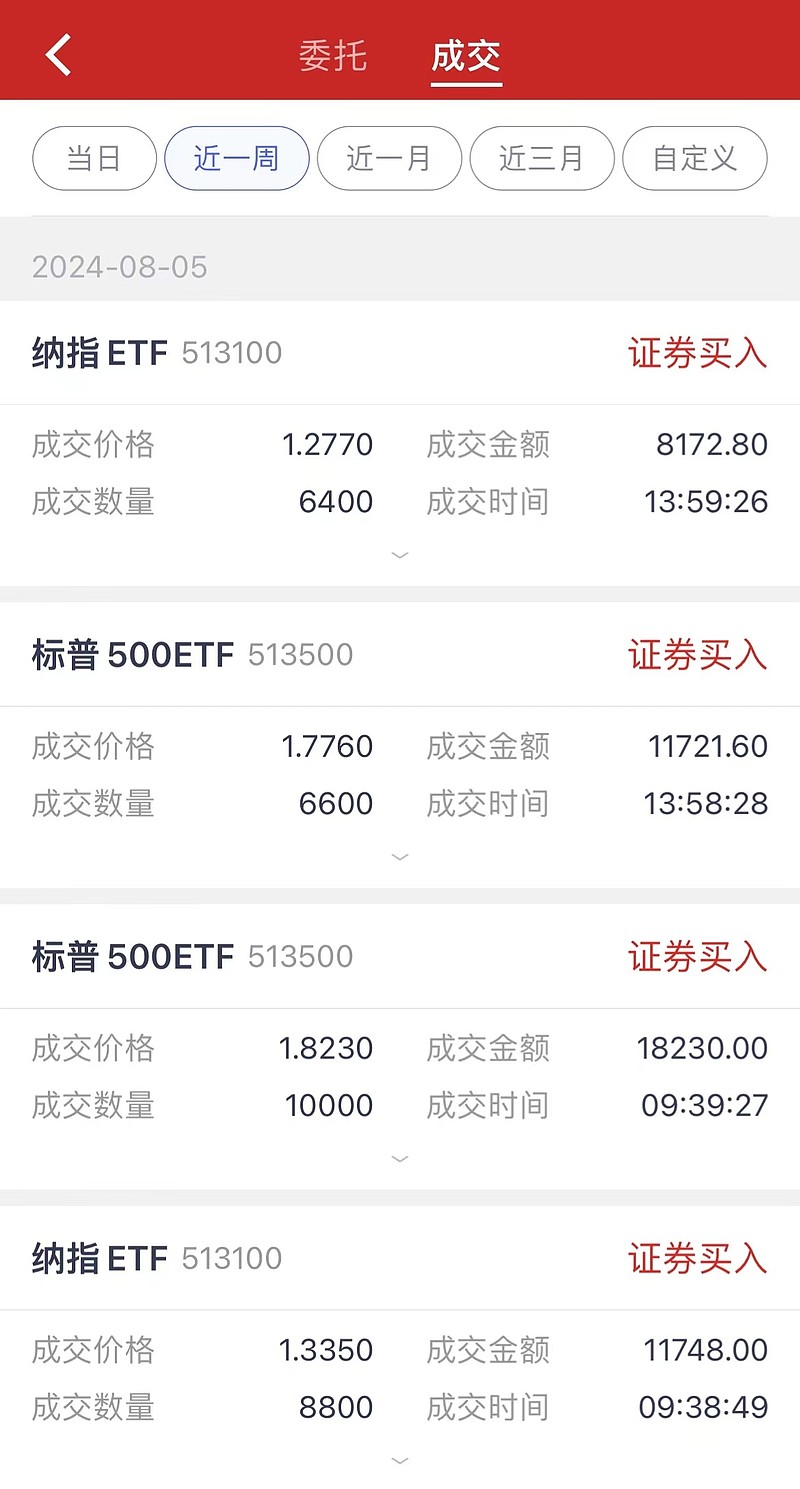
Task: Select the 近一周 filter
Action: [x=236, y=158]
